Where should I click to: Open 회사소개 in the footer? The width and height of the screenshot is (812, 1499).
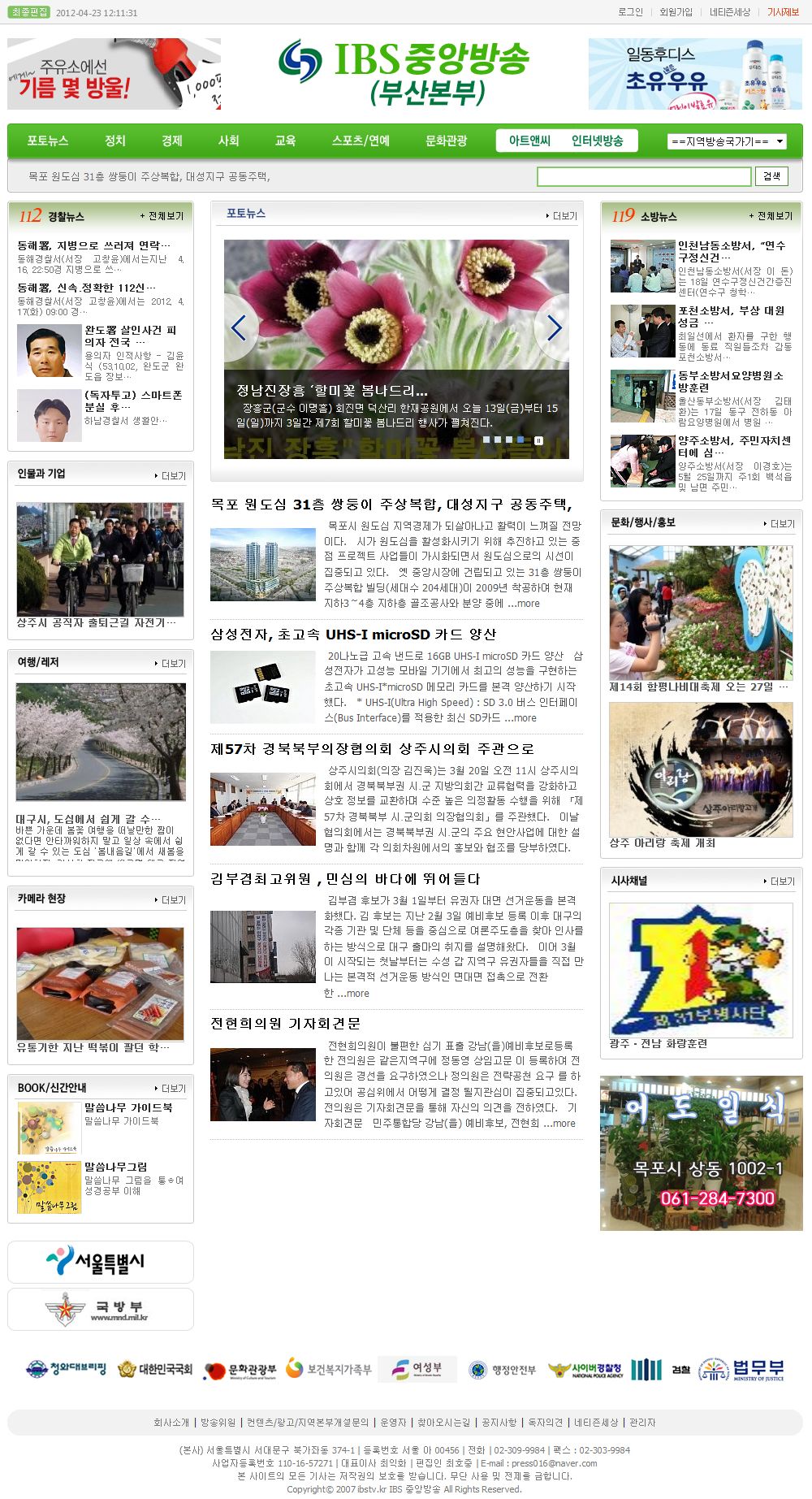tap(171, 1423)
